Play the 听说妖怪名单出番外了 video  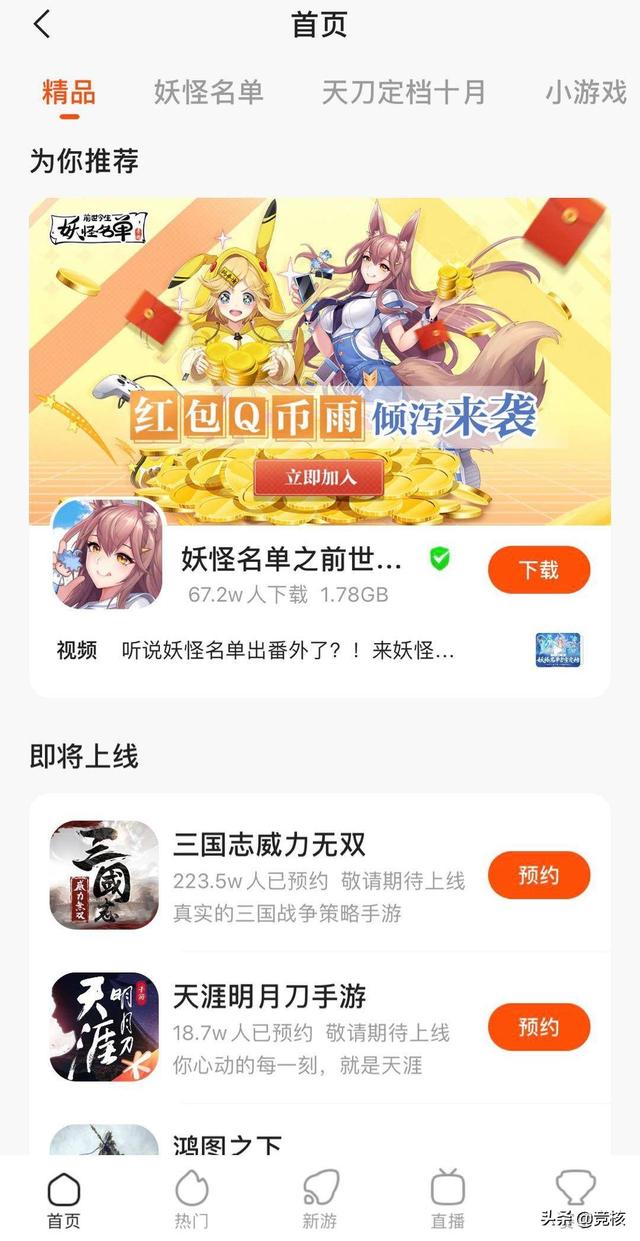(x=288, y=651)
